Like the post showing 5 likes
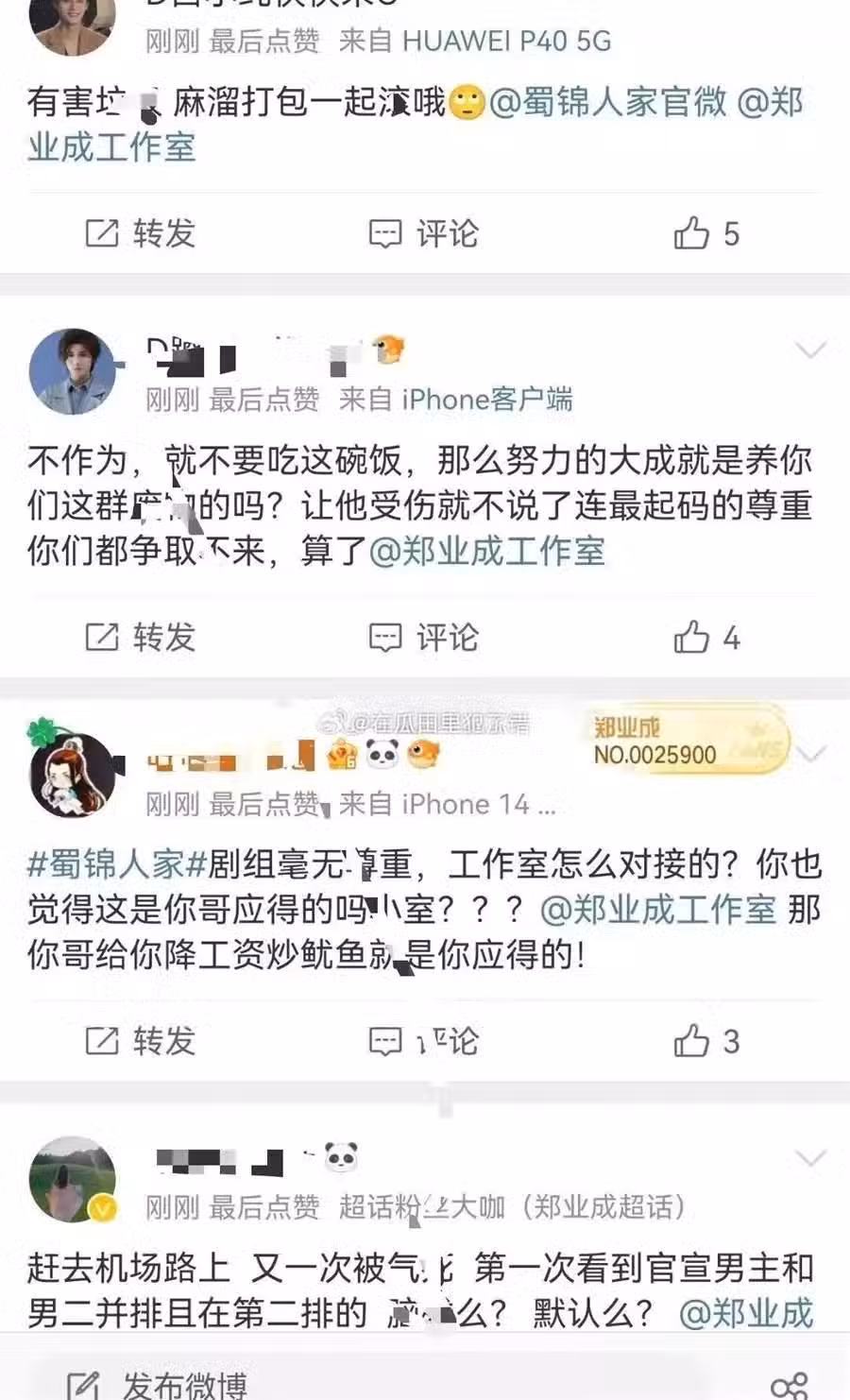Viewport: 850px width, 1400px height. 705,232
